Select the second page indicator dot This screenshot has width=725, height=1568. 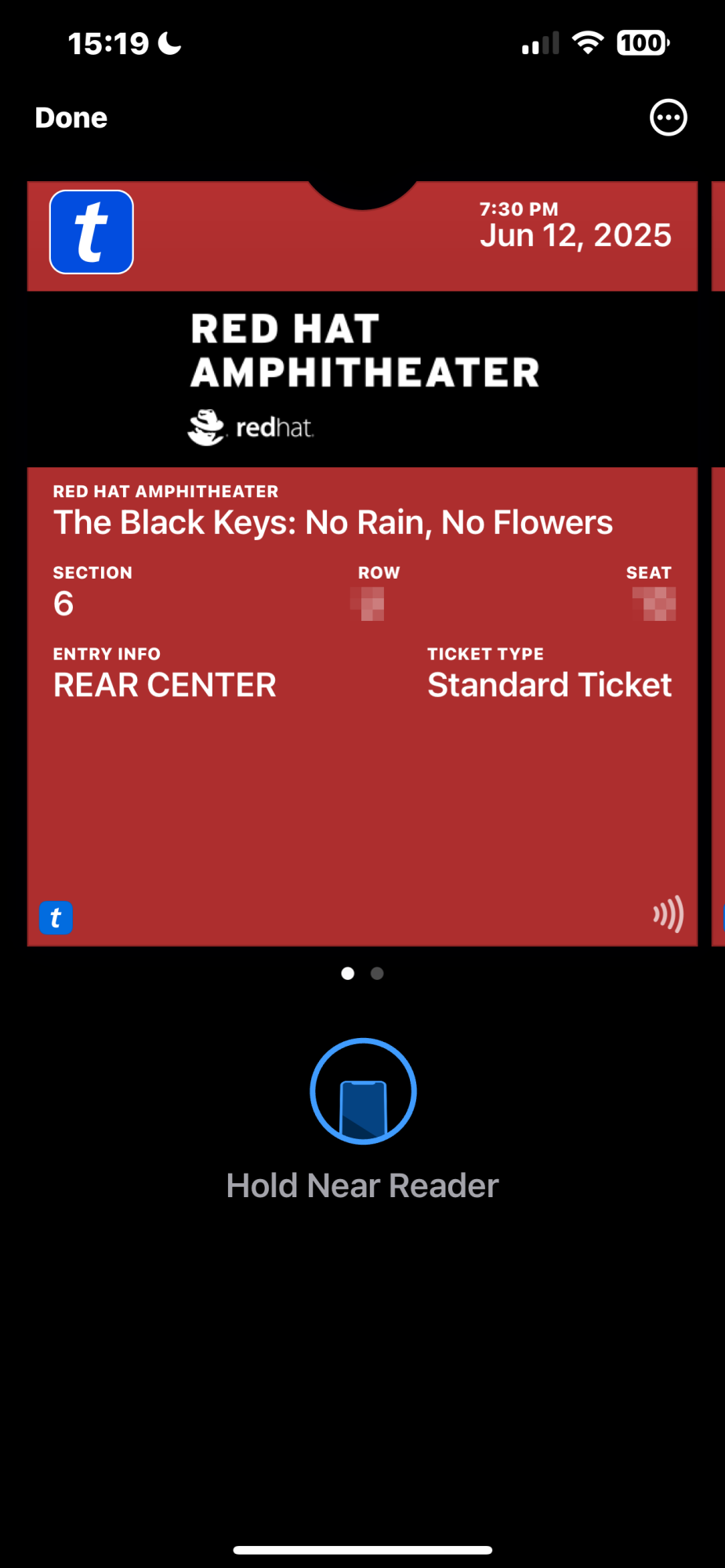377,974
